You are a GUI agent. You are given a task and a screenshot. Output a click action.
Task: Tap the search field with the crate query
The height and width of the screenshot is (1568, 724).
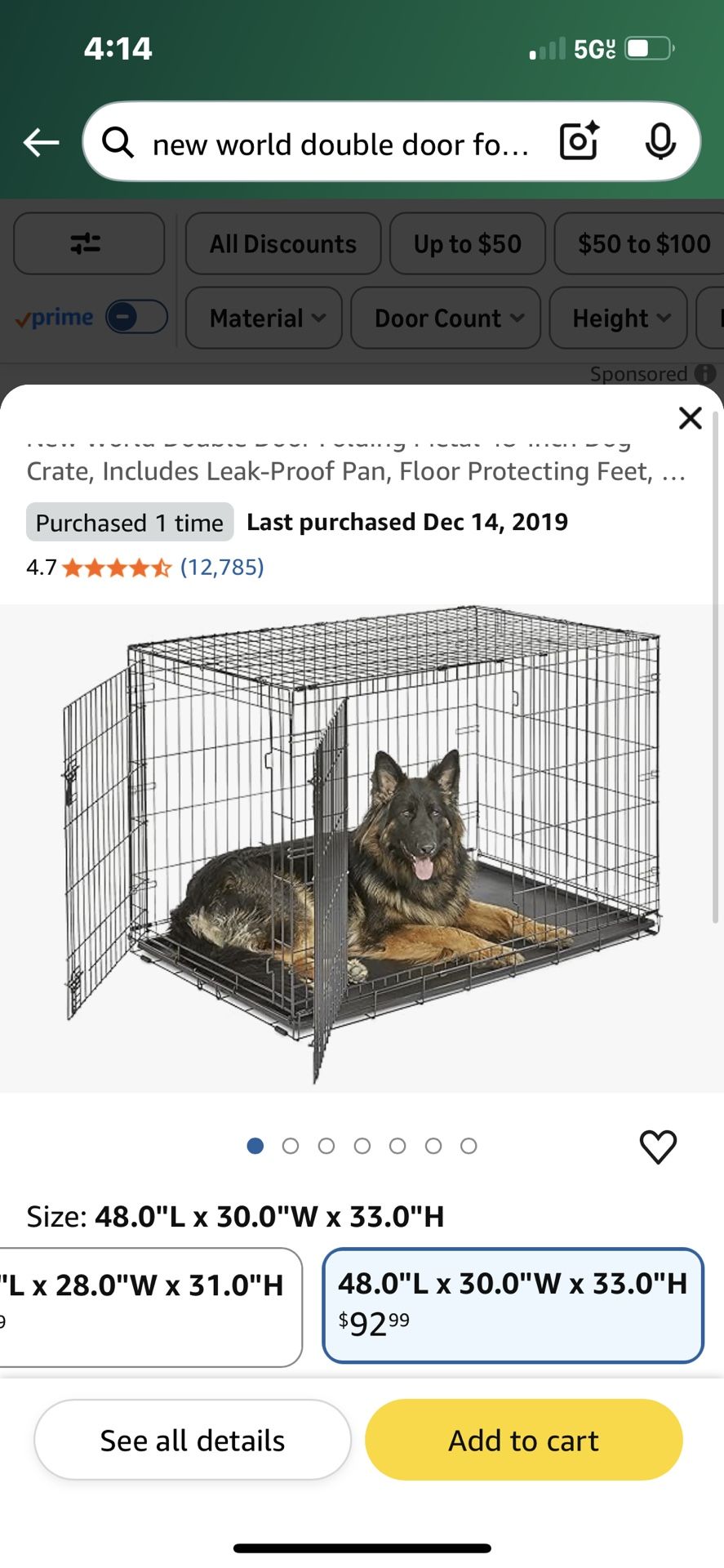tap(340, 144)
